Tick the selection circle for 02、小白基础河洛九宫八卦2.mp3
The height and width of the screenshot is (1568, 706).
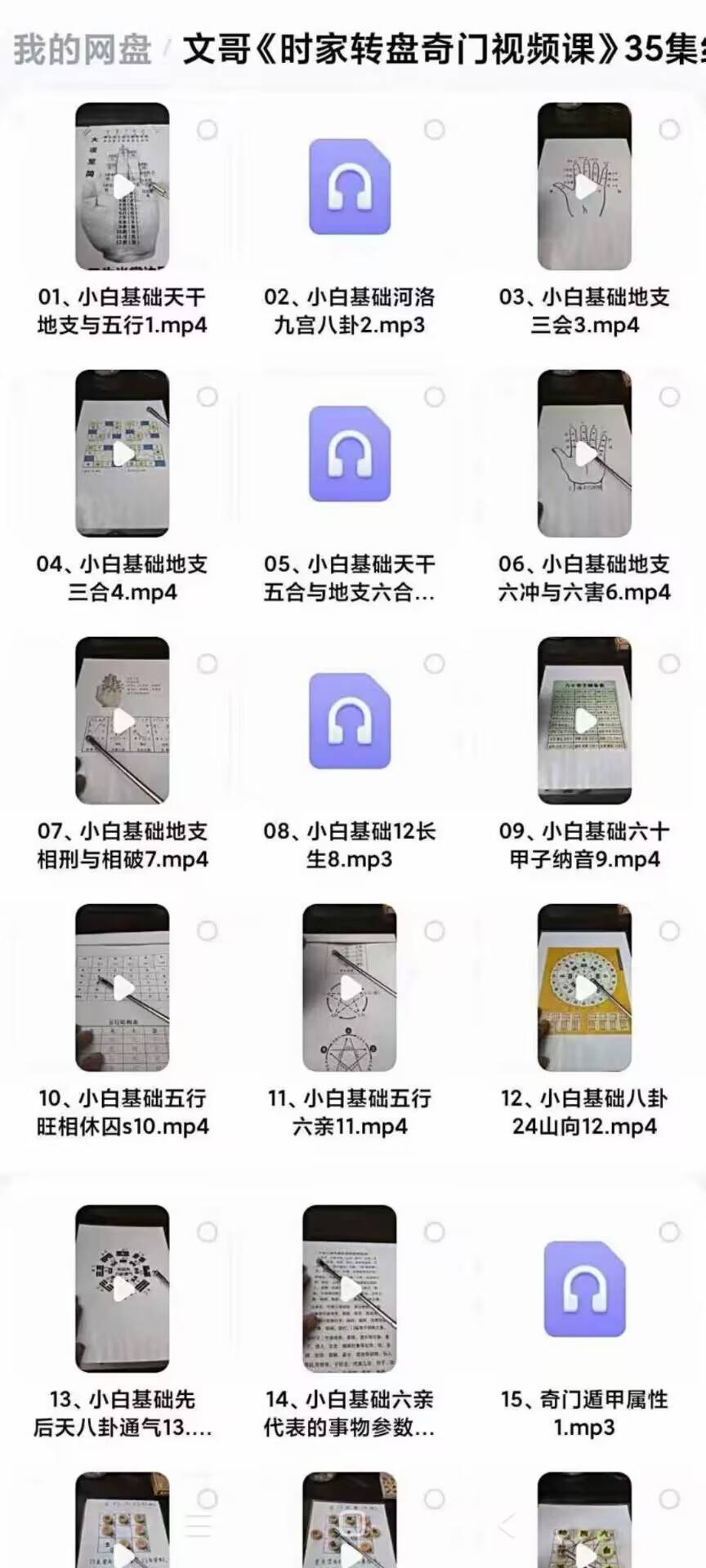click(x=435, y=130)
